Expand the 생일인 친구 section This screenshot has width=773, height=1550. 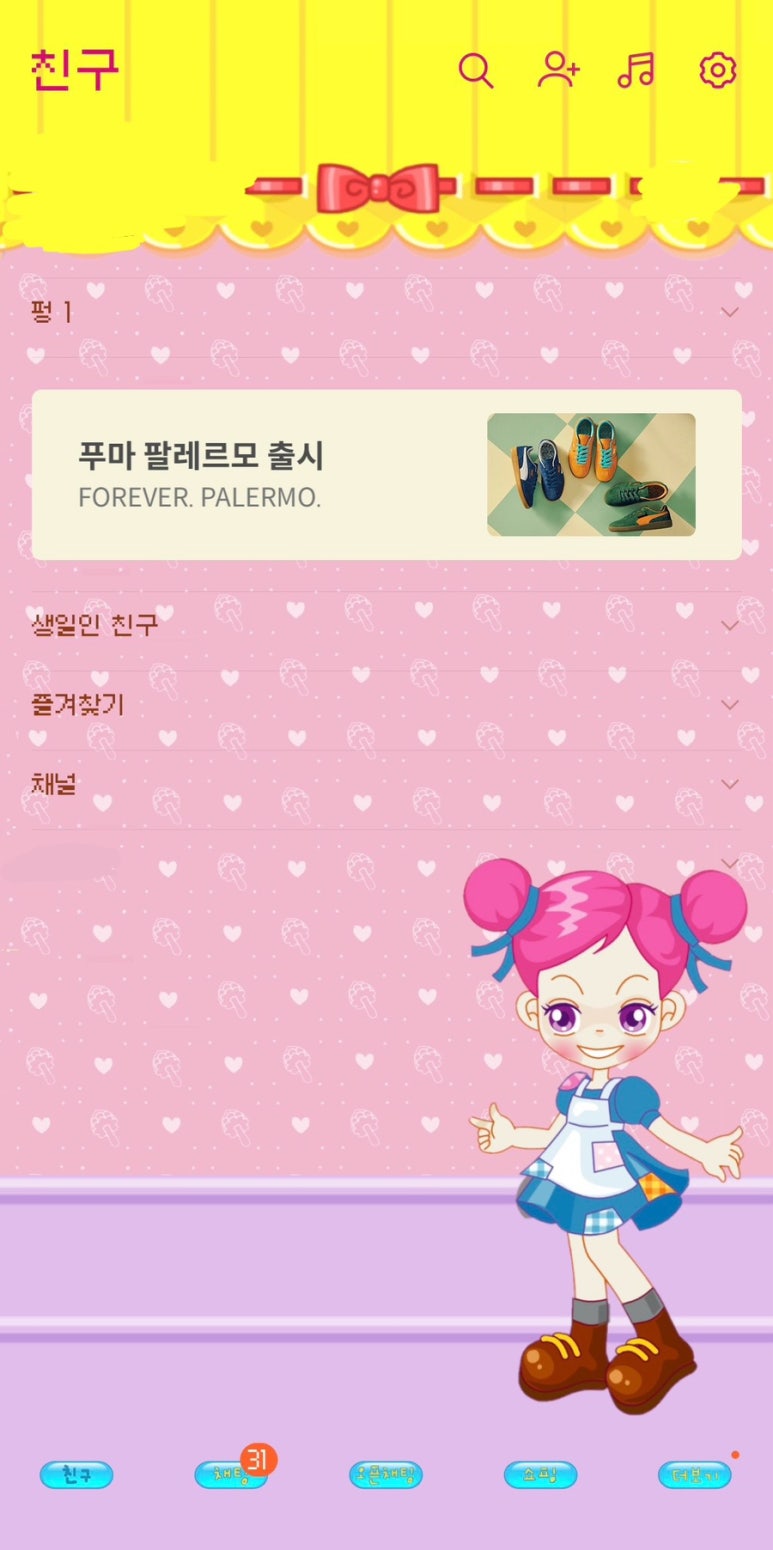pos(386,626)
